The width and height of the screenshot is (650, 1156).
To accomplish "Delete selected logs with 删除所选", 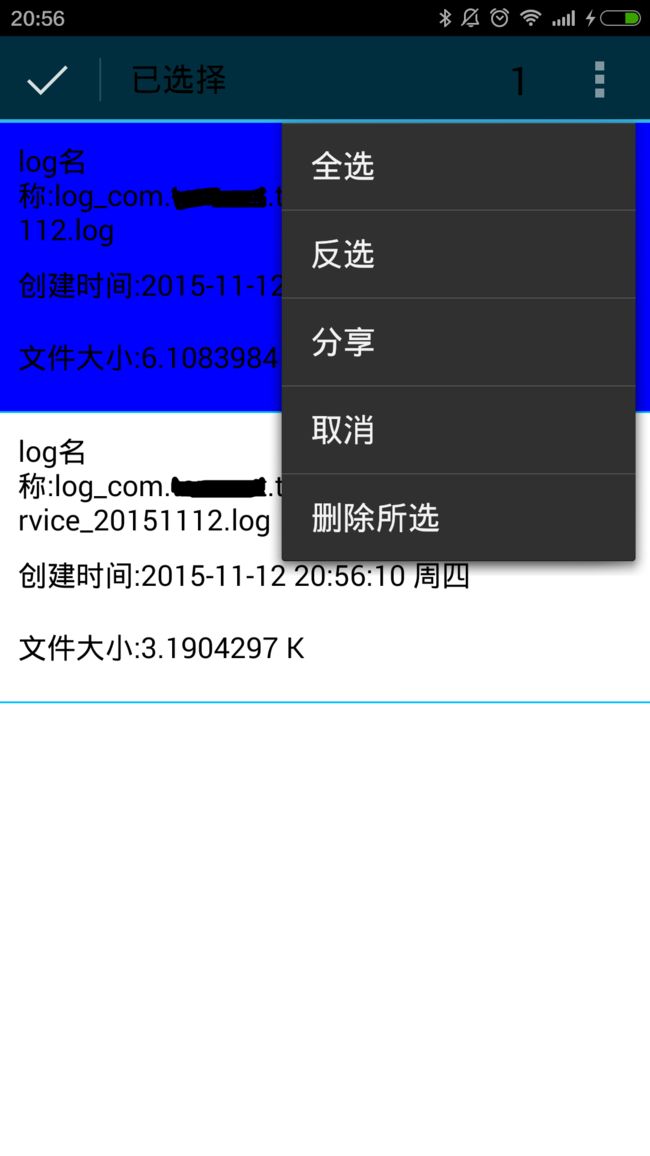I will point(458,518).
